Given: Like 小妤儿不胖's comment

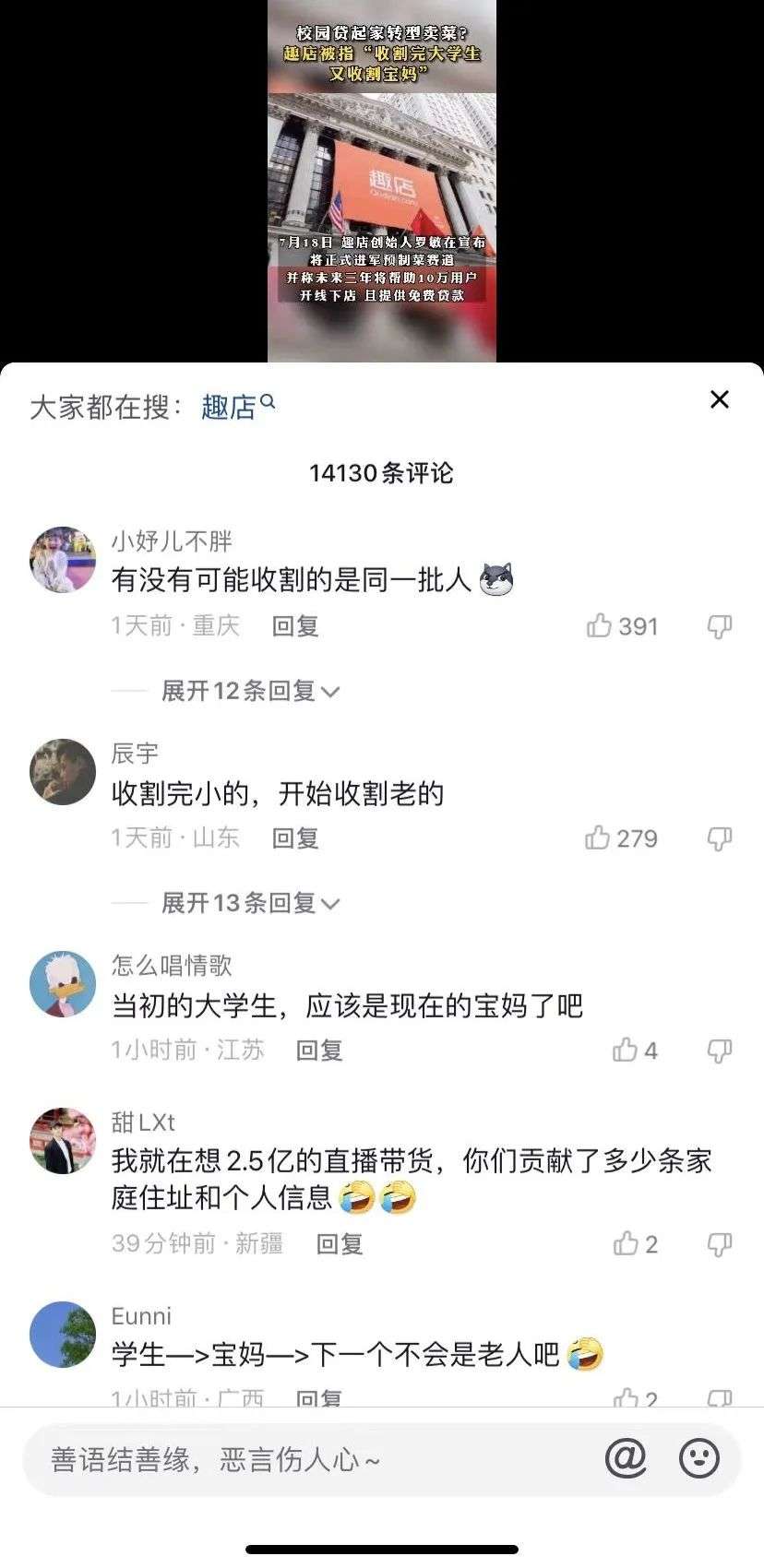Looking at the screenshot, I should click(x=601, y=626).
